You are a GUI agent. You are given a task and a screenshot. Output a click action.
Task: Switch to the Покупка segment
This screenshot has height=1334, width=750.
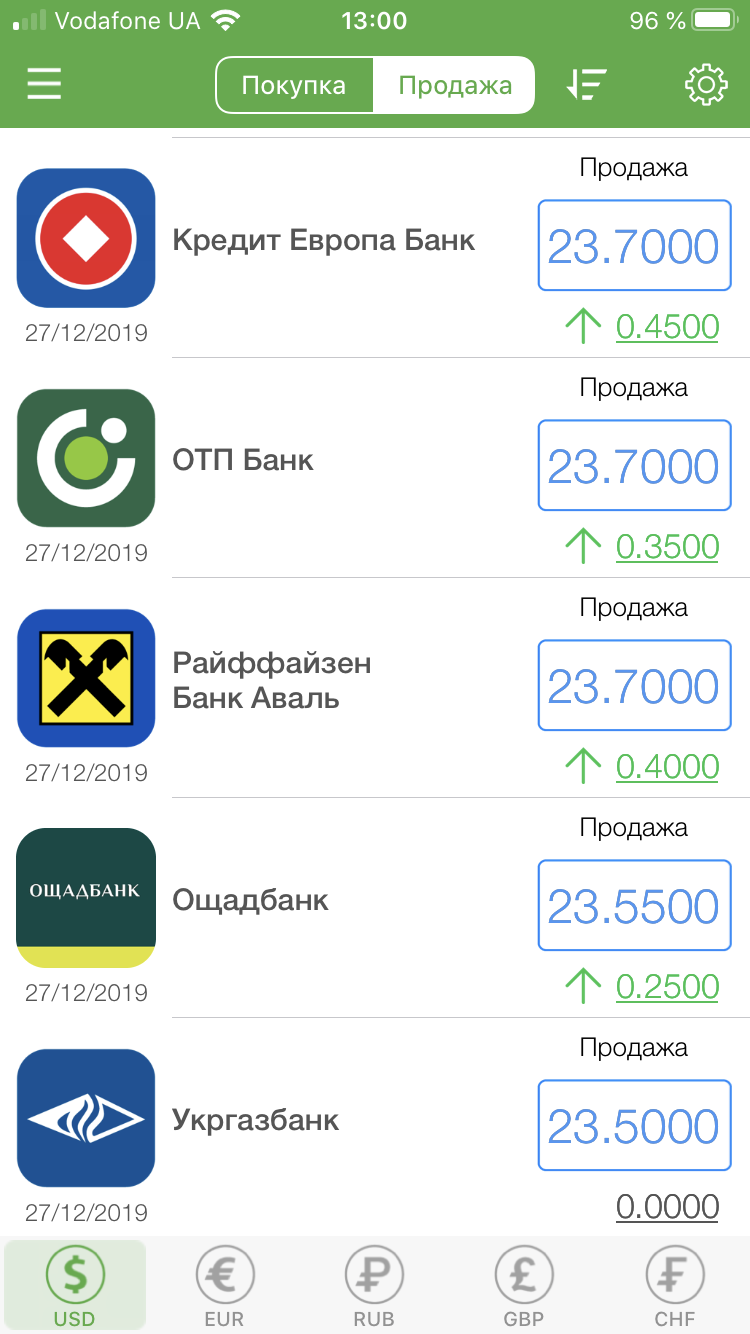point(294,85)
